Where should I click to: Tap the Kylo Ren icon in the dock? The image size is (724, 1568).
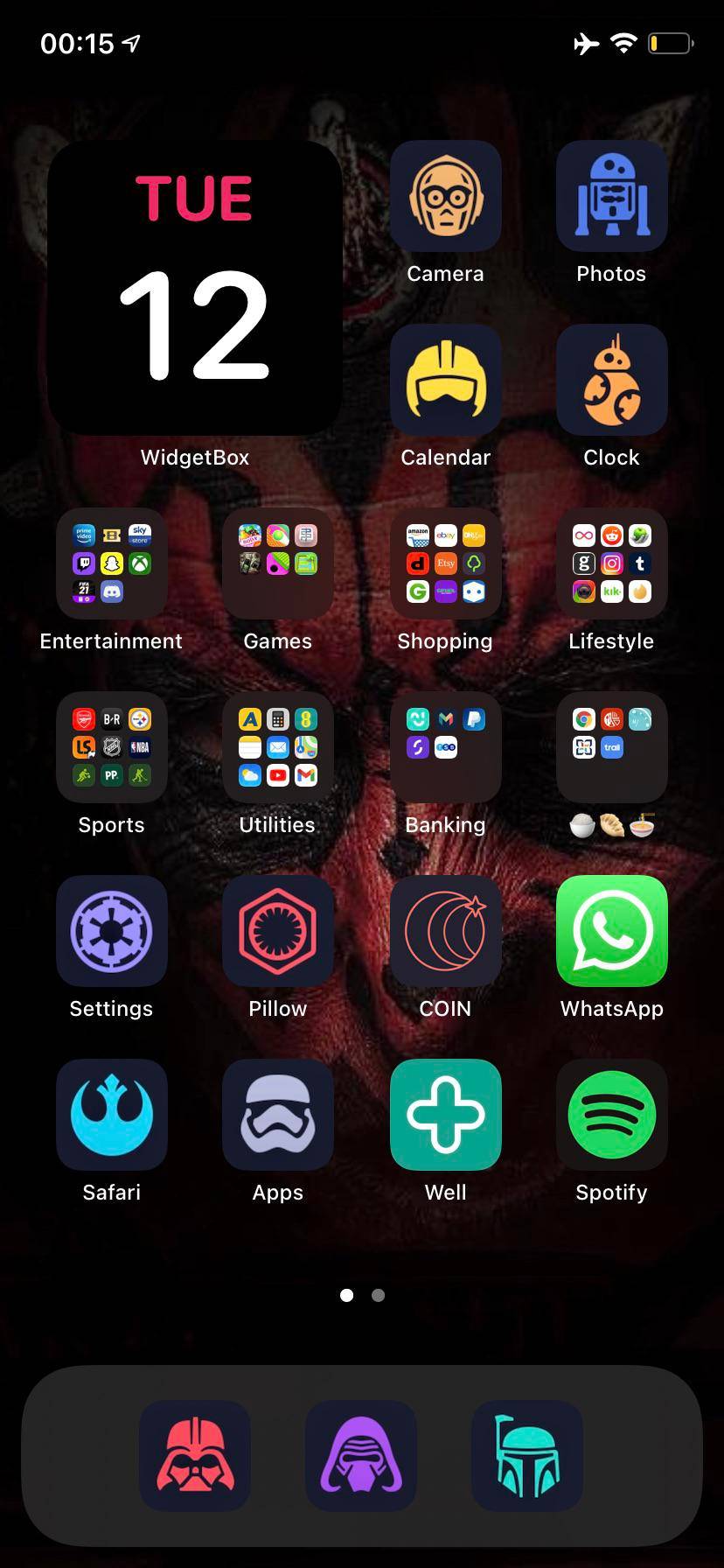(360, 1456)
